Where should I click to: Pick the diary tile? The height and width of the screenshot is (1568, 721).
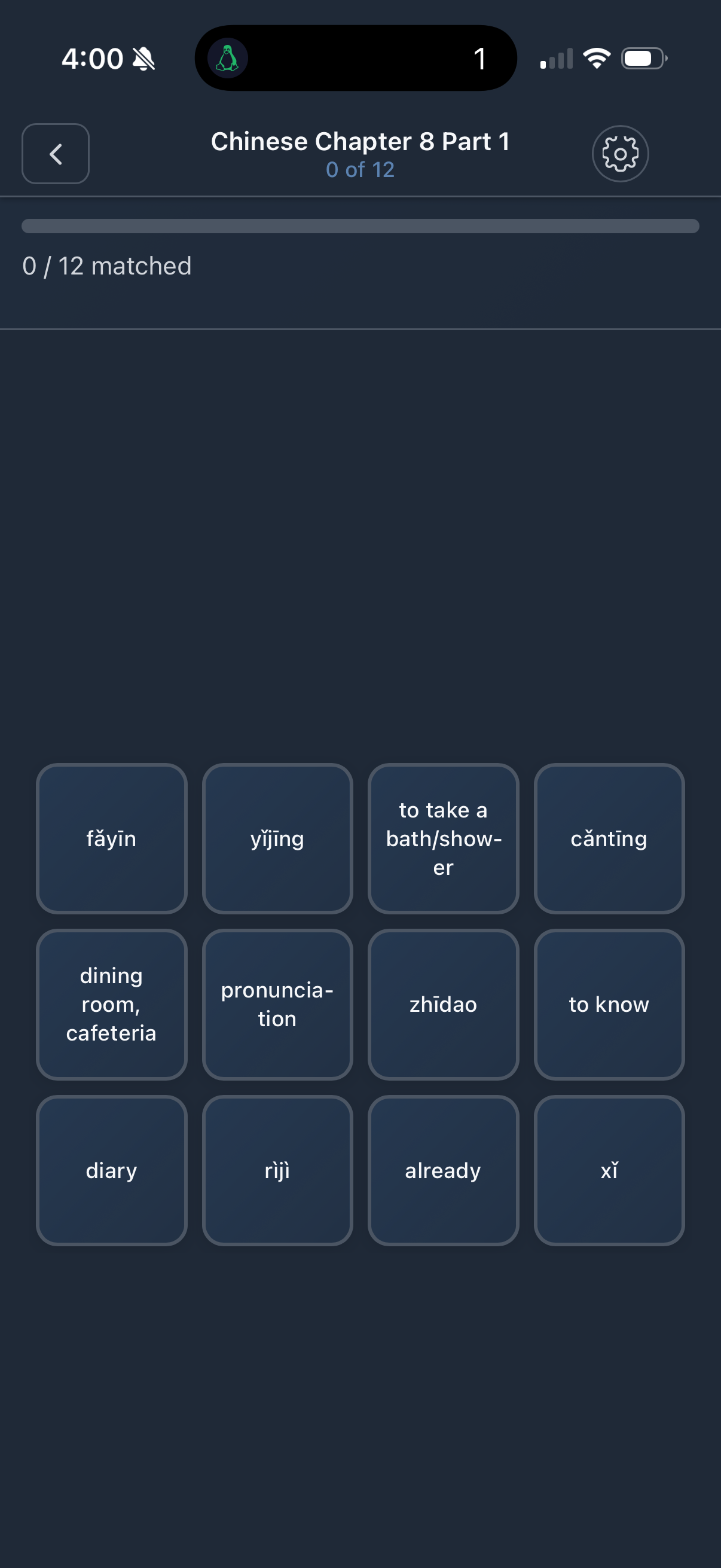(111, 1170)
